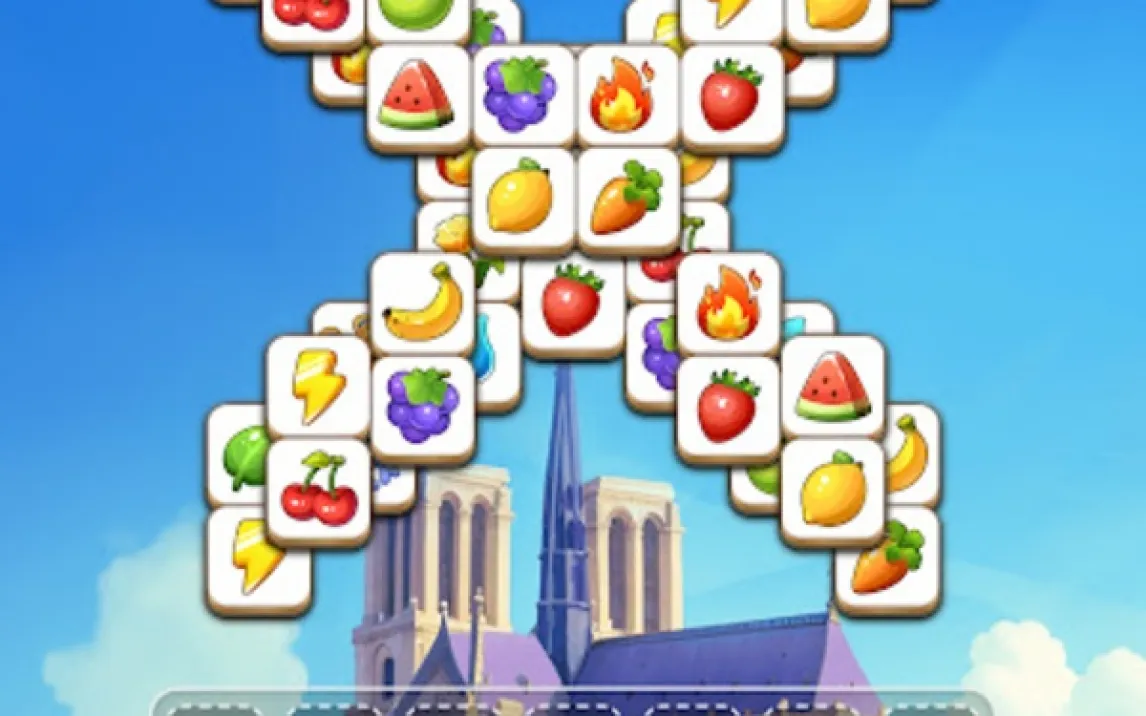The height and width of the screenshot is (716, 1146).
Task: Tap the strawberry tile directly below the fire
Action: (729, 408)
